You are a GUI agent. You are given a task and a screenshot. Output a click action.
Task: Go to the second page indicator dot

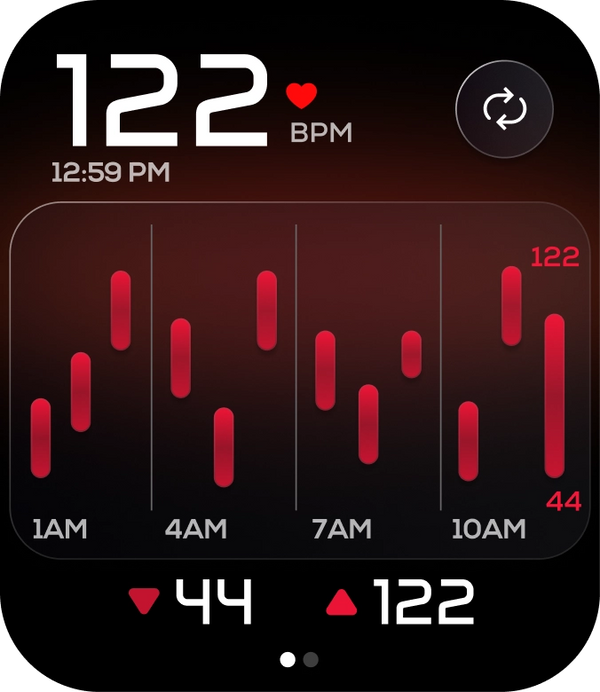point(311,659)
